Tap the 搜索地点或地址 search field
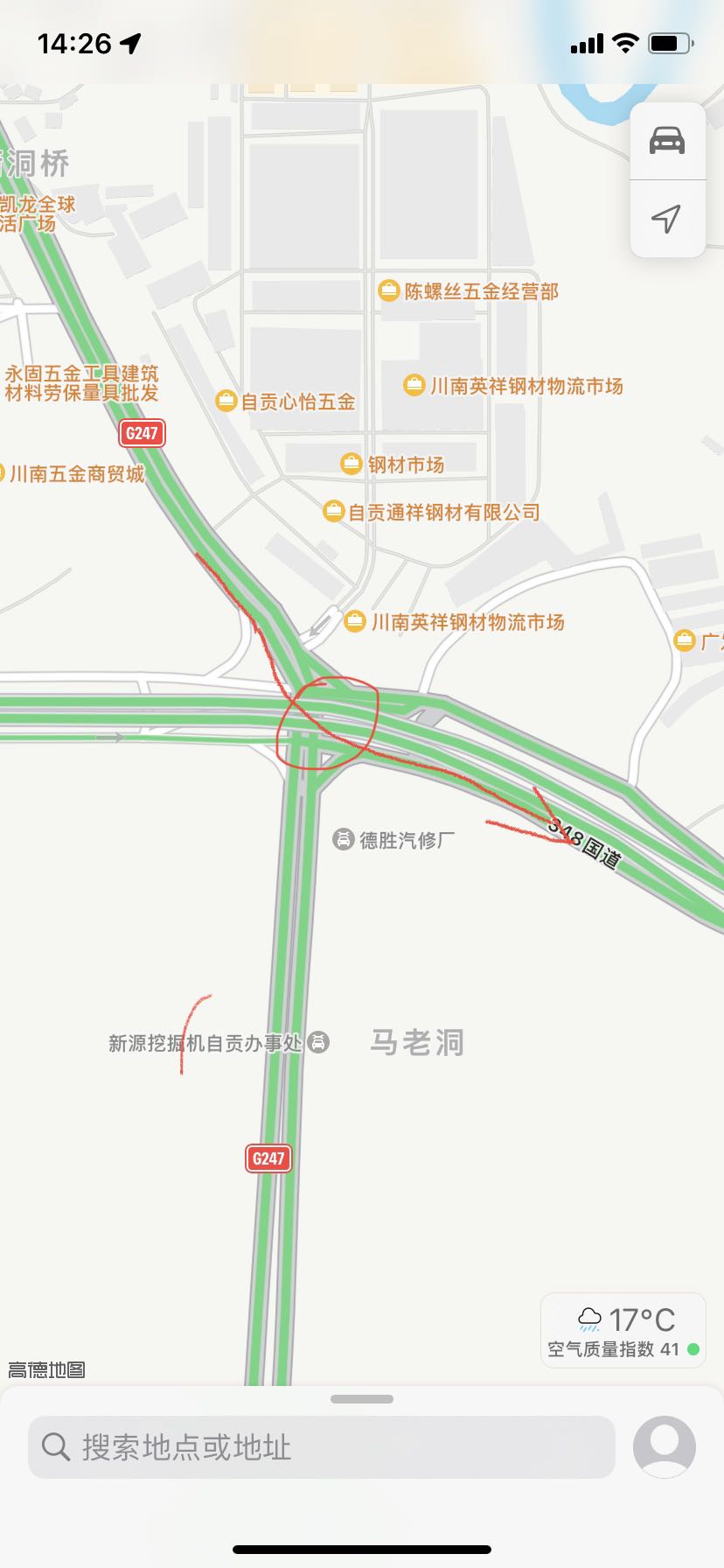 (321, 1447)
